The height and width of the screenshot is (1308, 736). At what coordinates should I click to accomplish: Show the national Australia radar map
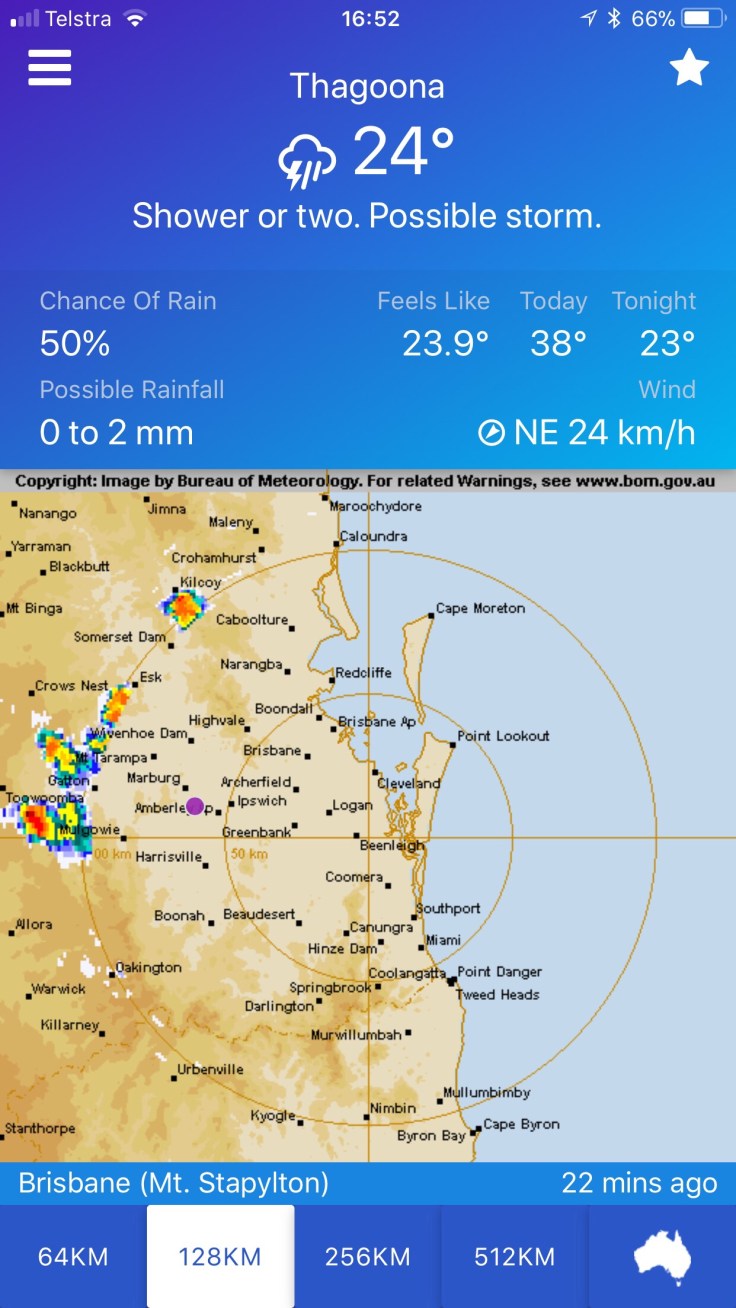(x=662, y=1256)
